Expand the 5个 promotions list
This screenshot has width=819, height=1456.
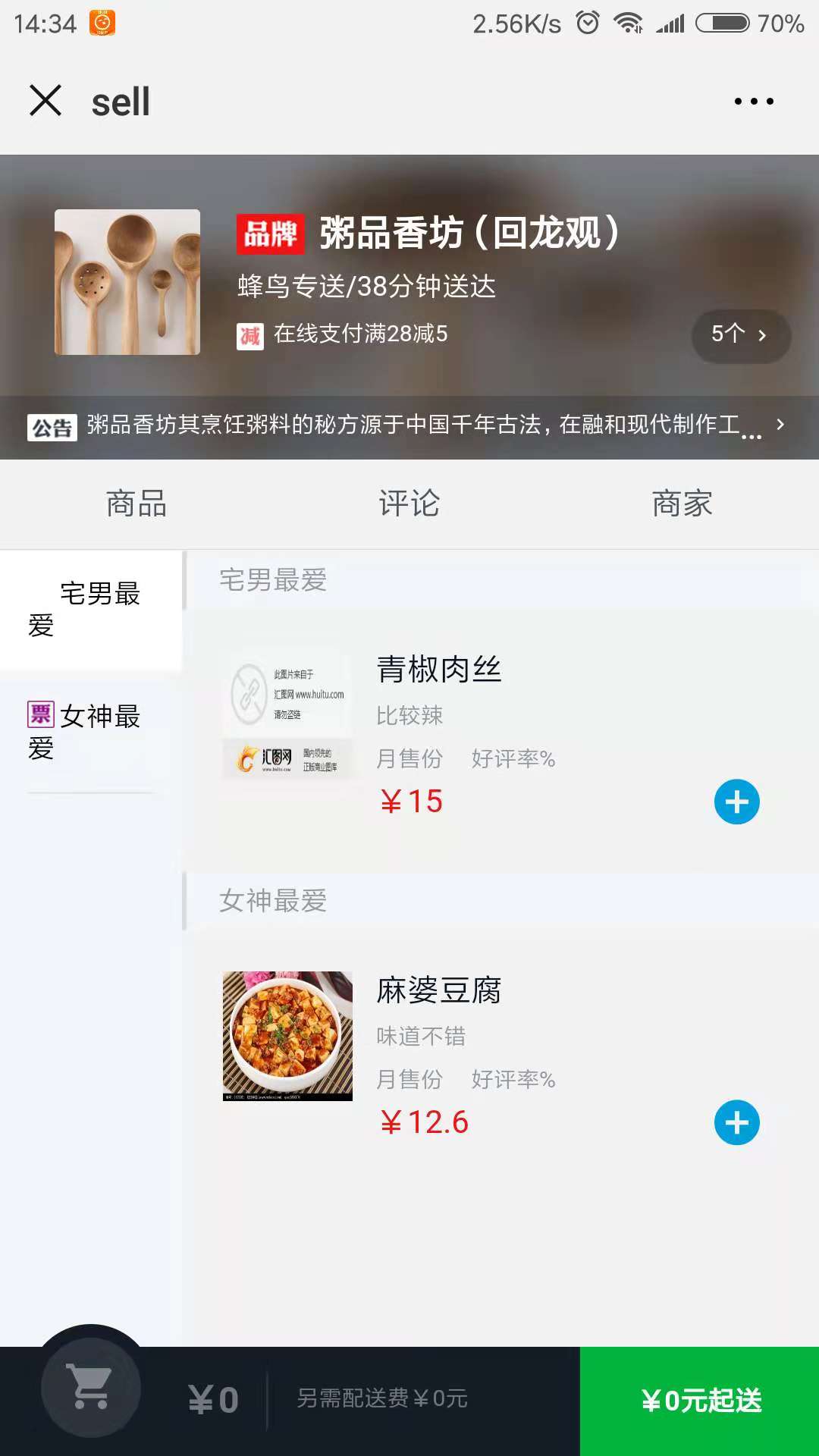pos(739,334)
